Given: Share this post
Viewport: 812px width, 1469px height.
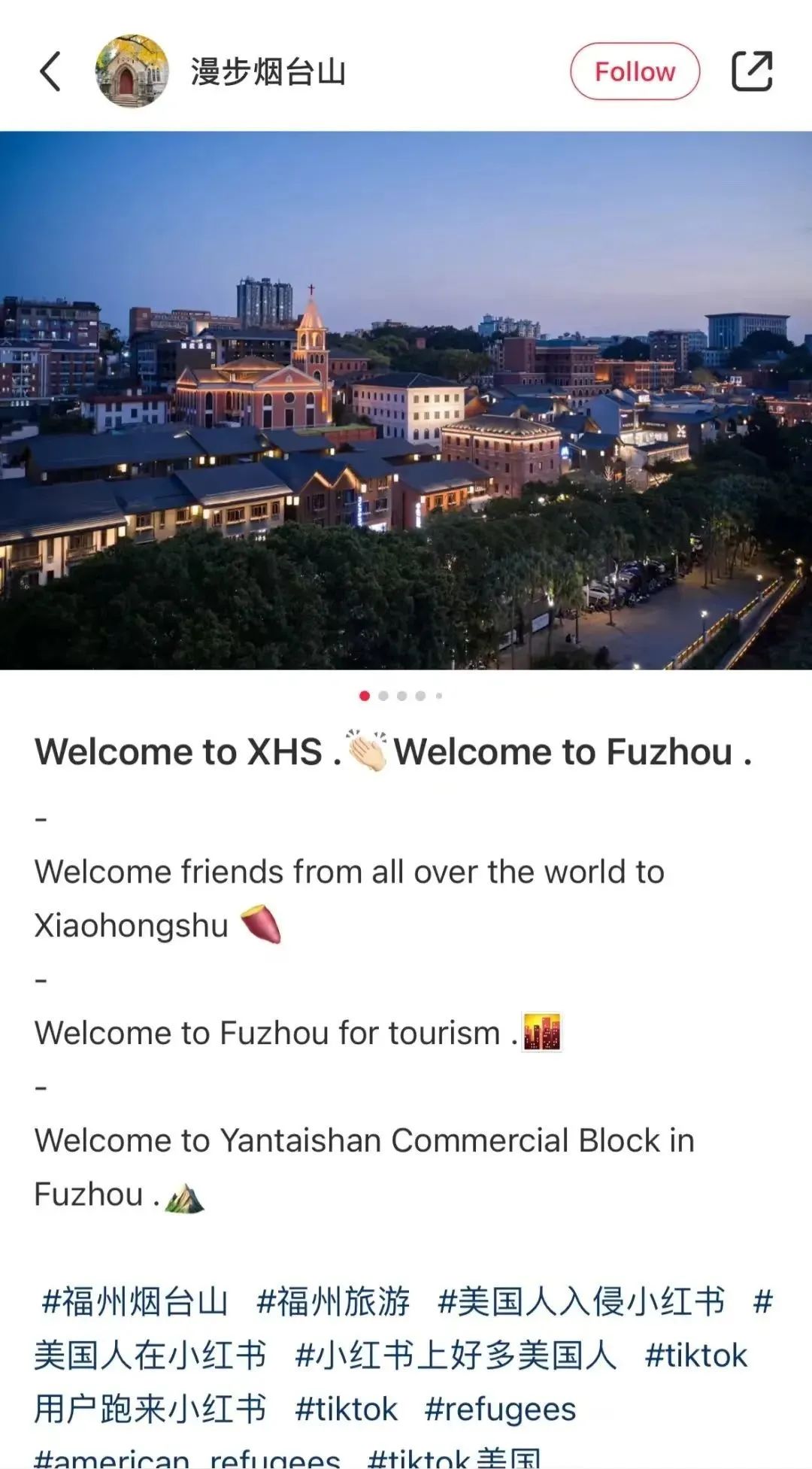Looking at the screenshot, I should coord(752,71).
